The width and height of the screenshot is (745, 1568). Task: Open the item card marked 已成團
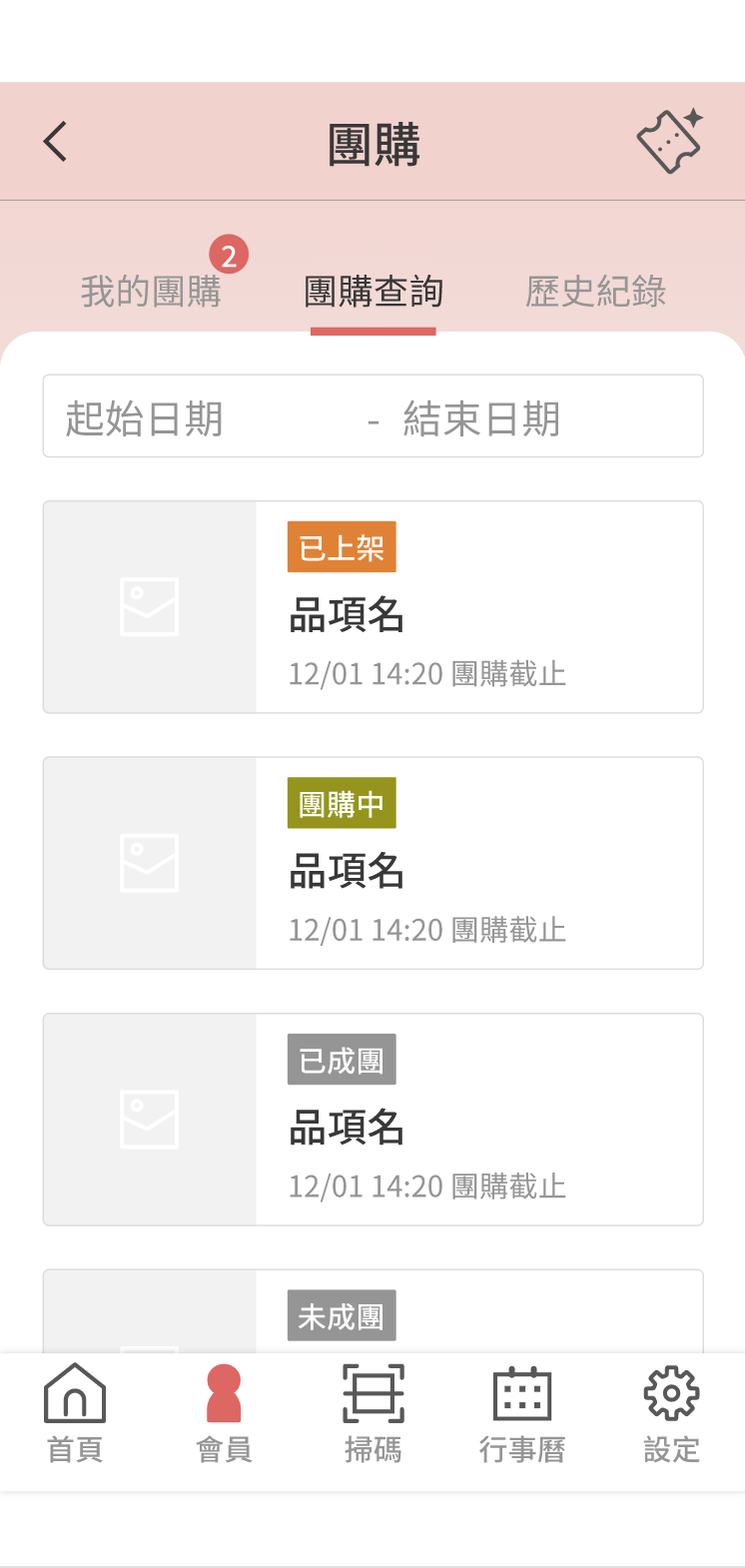373,1120
